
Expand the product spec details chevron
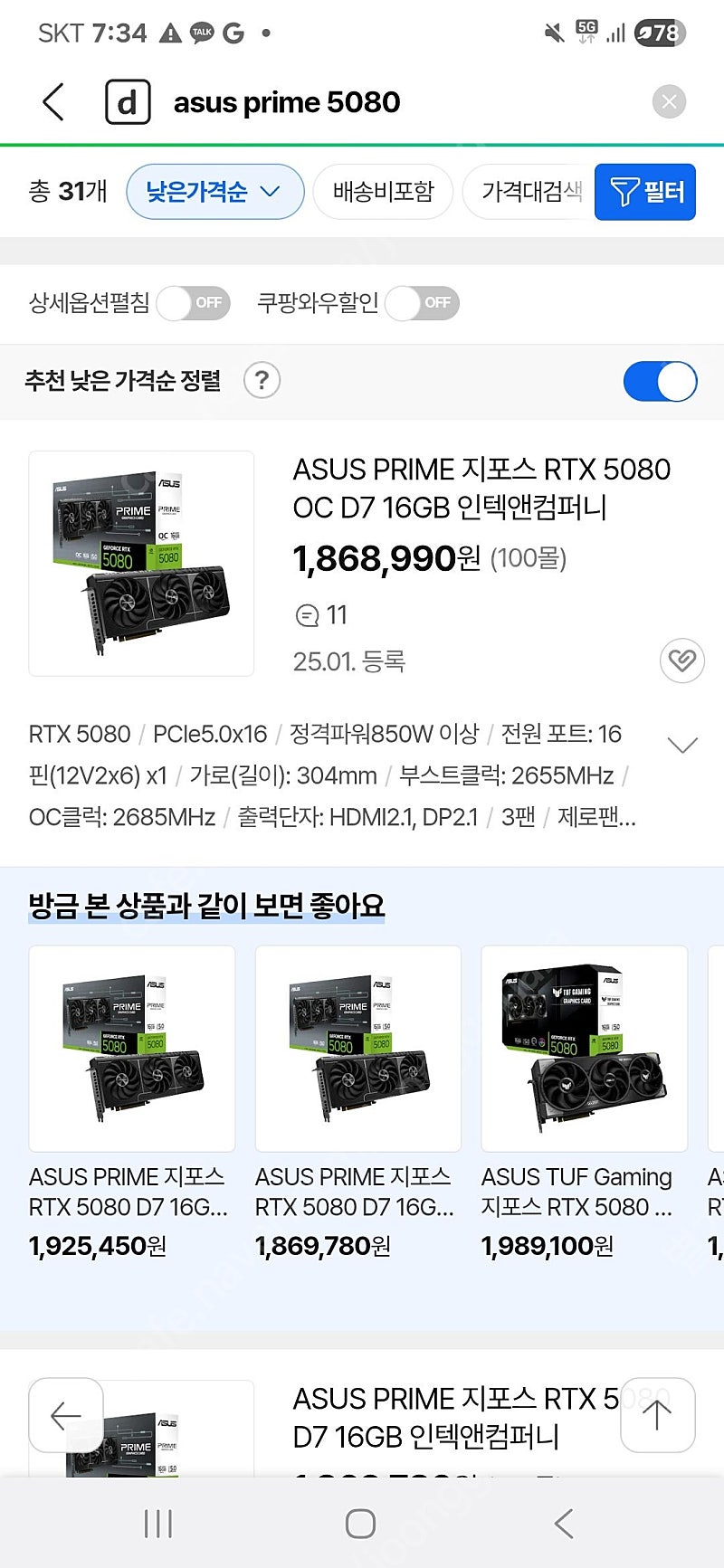click(x=681, y=745)
